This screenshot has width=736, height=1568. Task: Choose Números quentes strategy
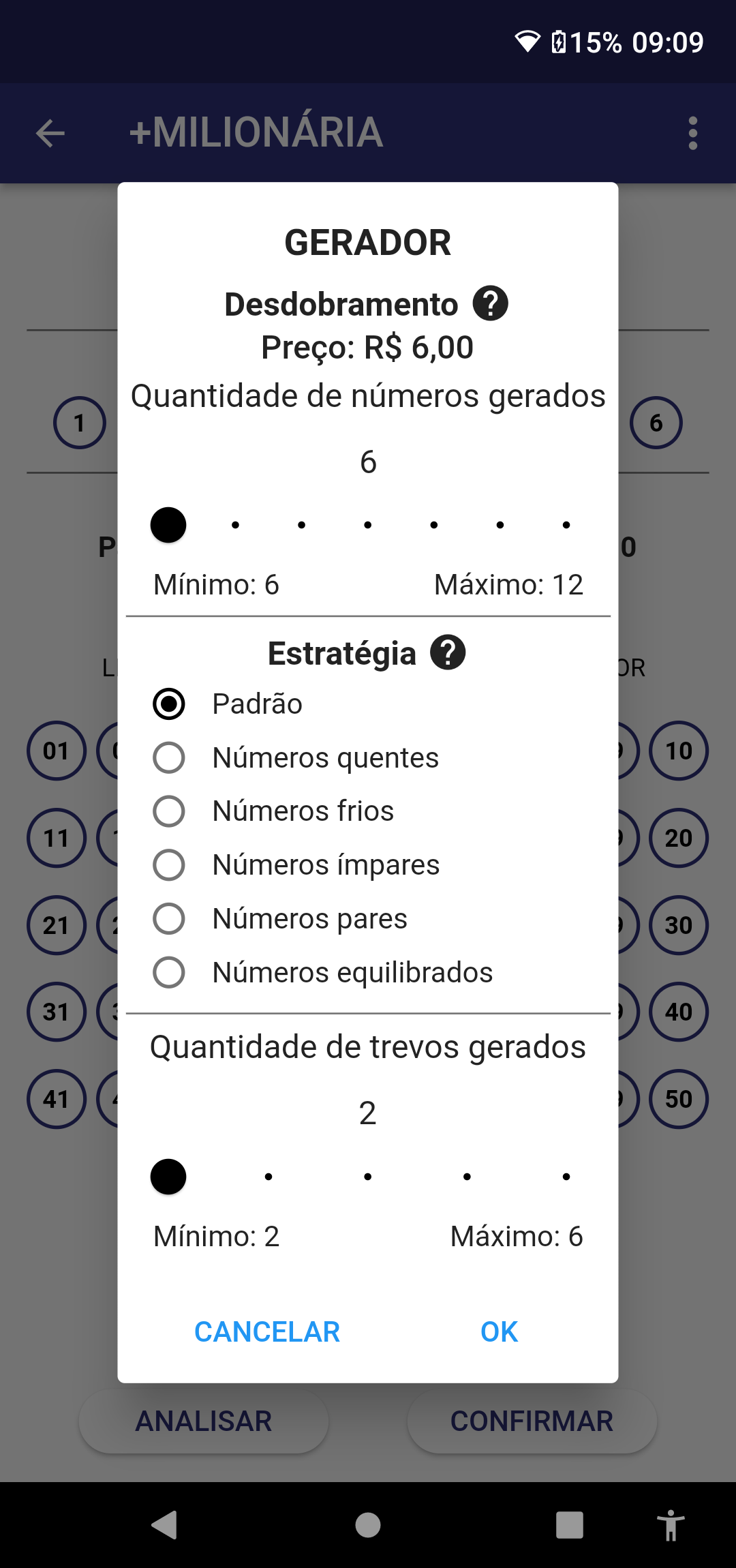pos(169,757)
